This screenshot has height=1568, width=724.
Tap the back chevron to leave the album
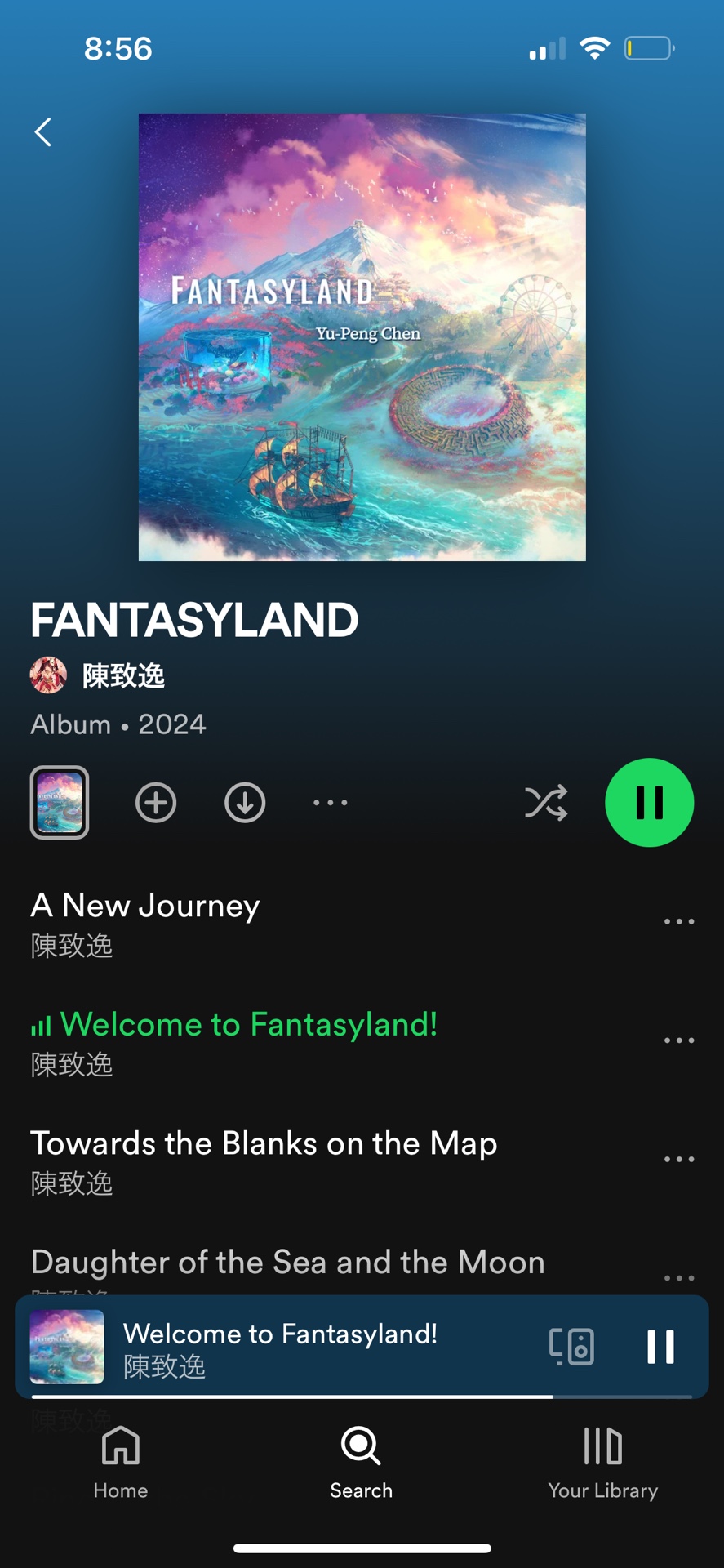pos(42,131)
